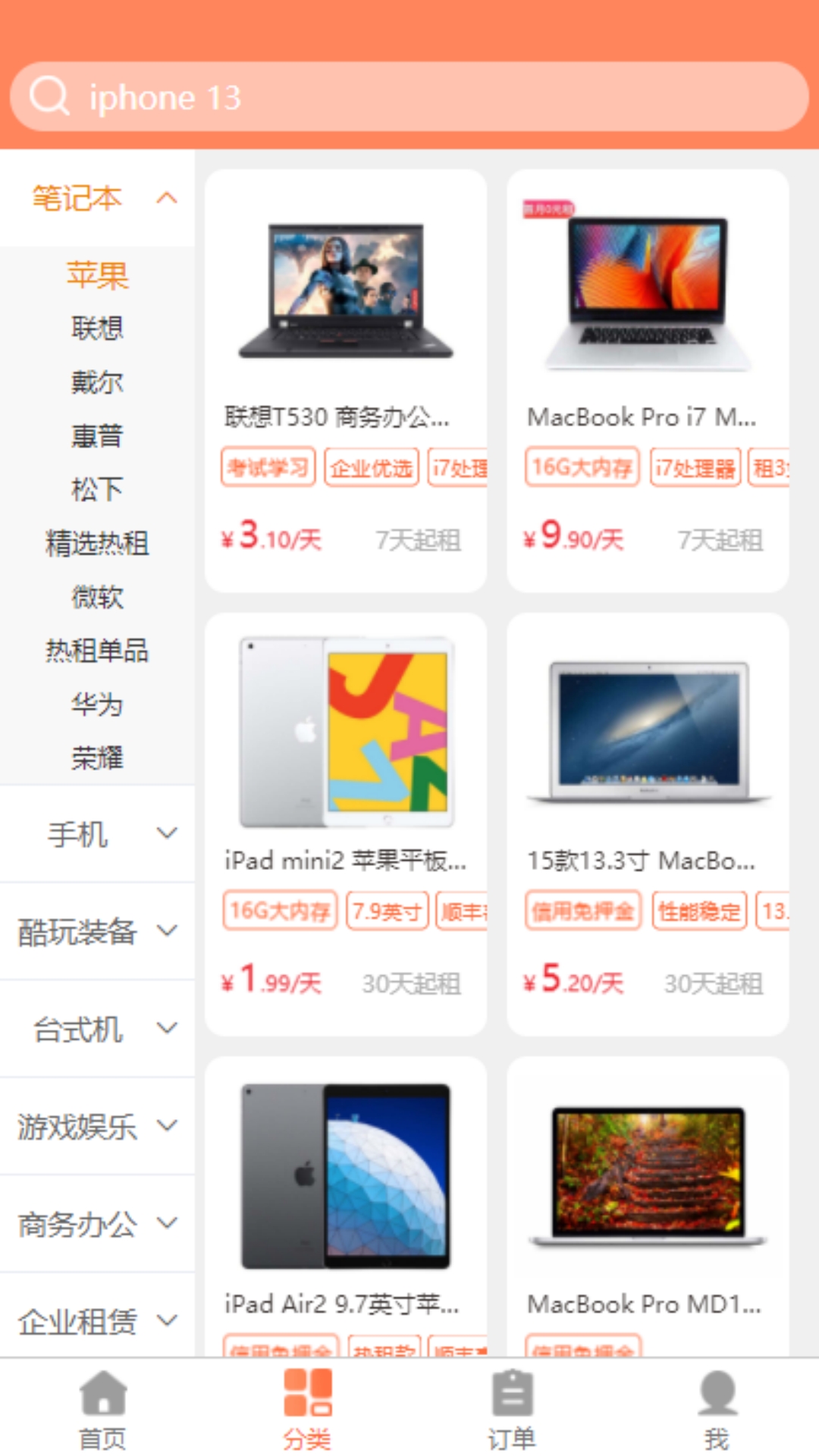This screenshot has width=819, height=1456.
Task: Switch to the 首页 tab
Action: coord(103,1410)
